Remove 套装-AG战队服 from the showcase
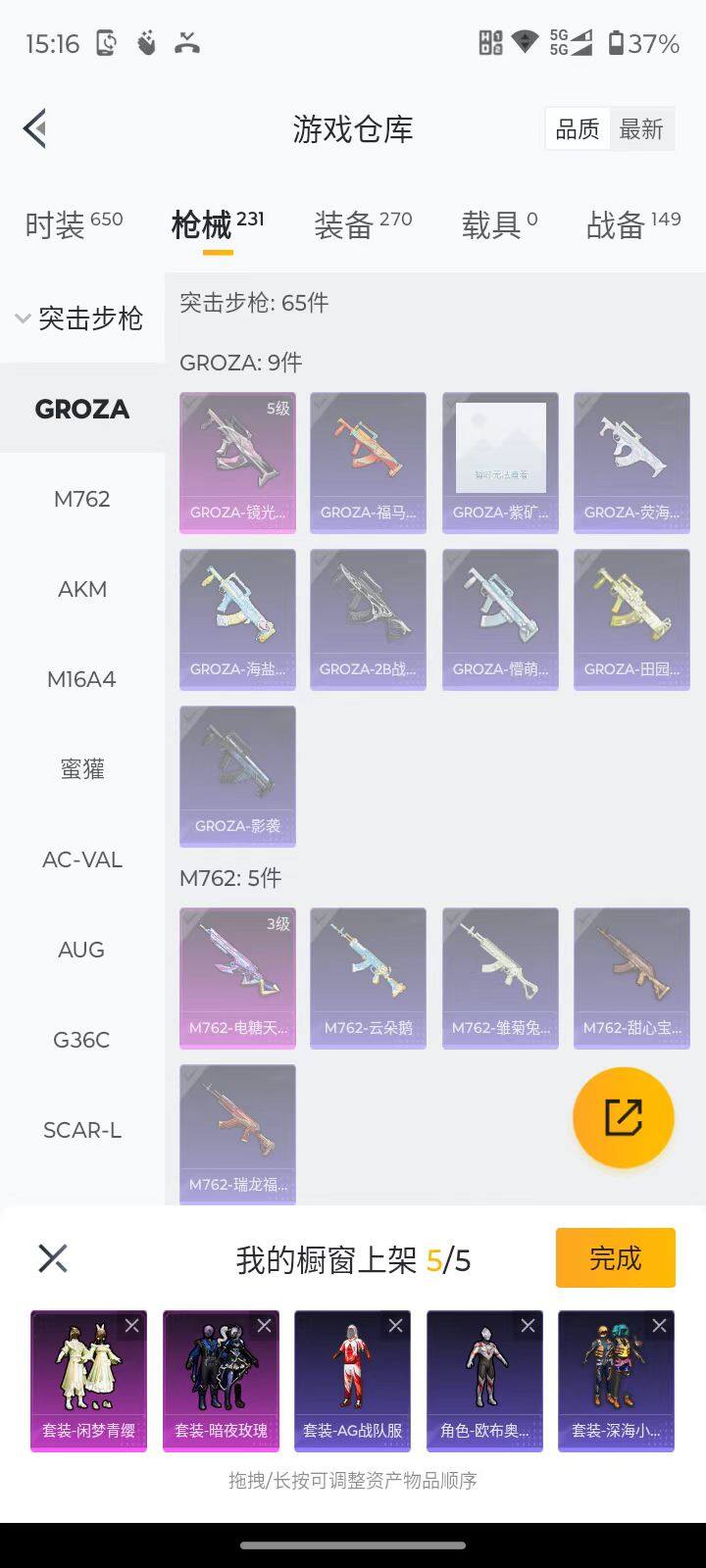 395,1326
